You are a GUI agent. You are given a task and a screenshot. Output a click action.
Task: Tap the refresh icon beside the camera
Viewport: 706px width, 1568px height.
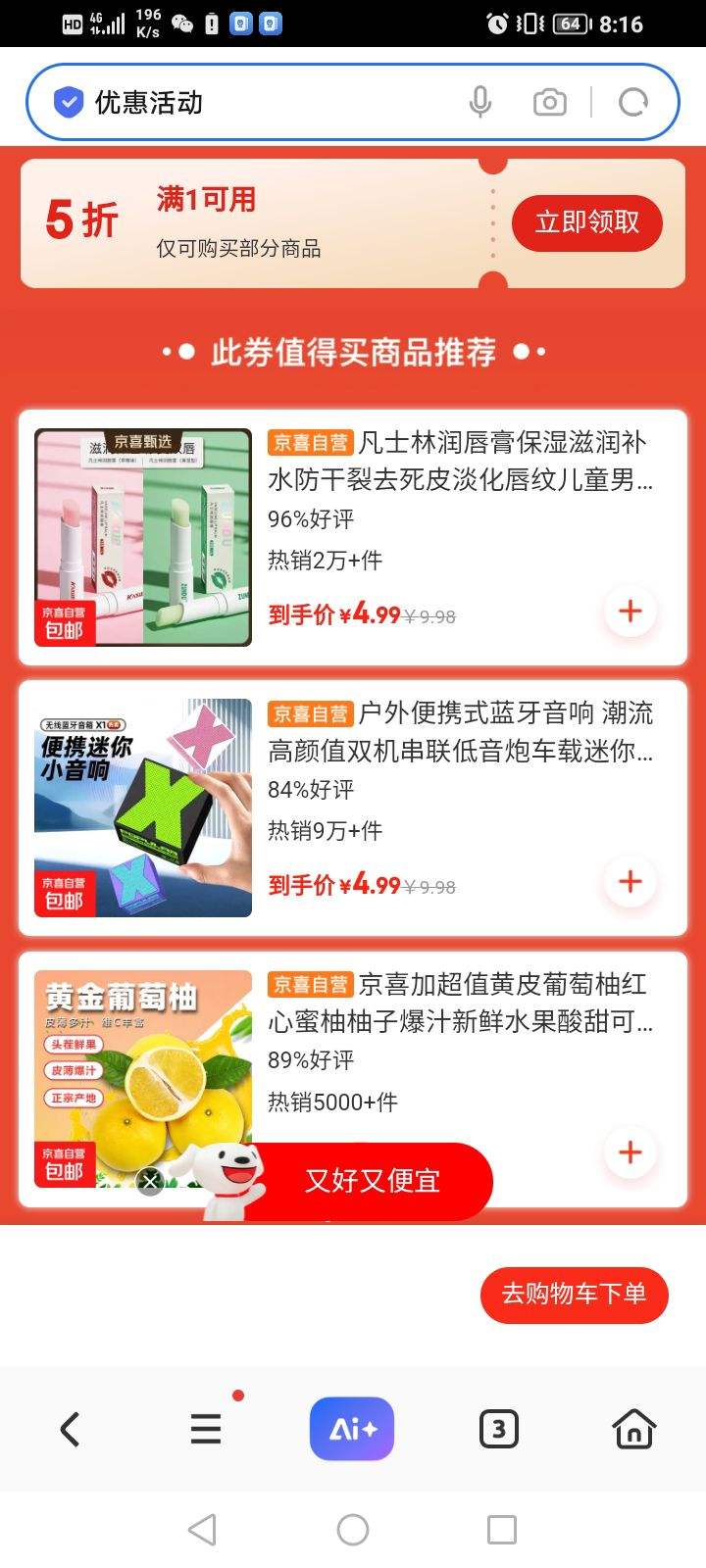(632, 101)
